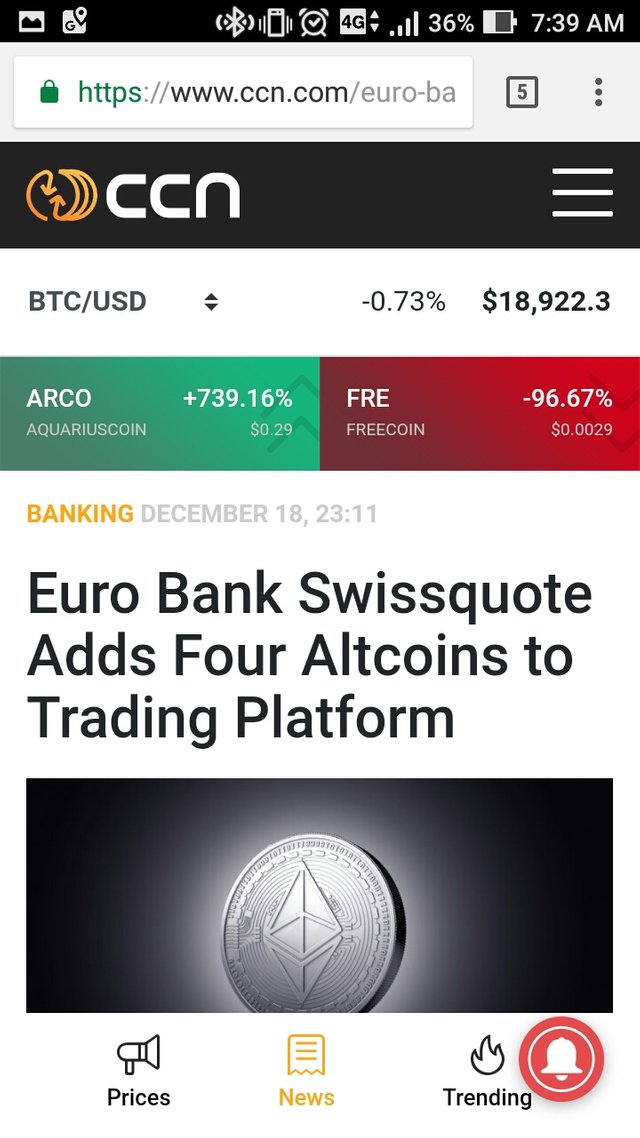Open the FRE Freecoin ticker card
Screen dimensions: 640x1138
tap(480, 413)
